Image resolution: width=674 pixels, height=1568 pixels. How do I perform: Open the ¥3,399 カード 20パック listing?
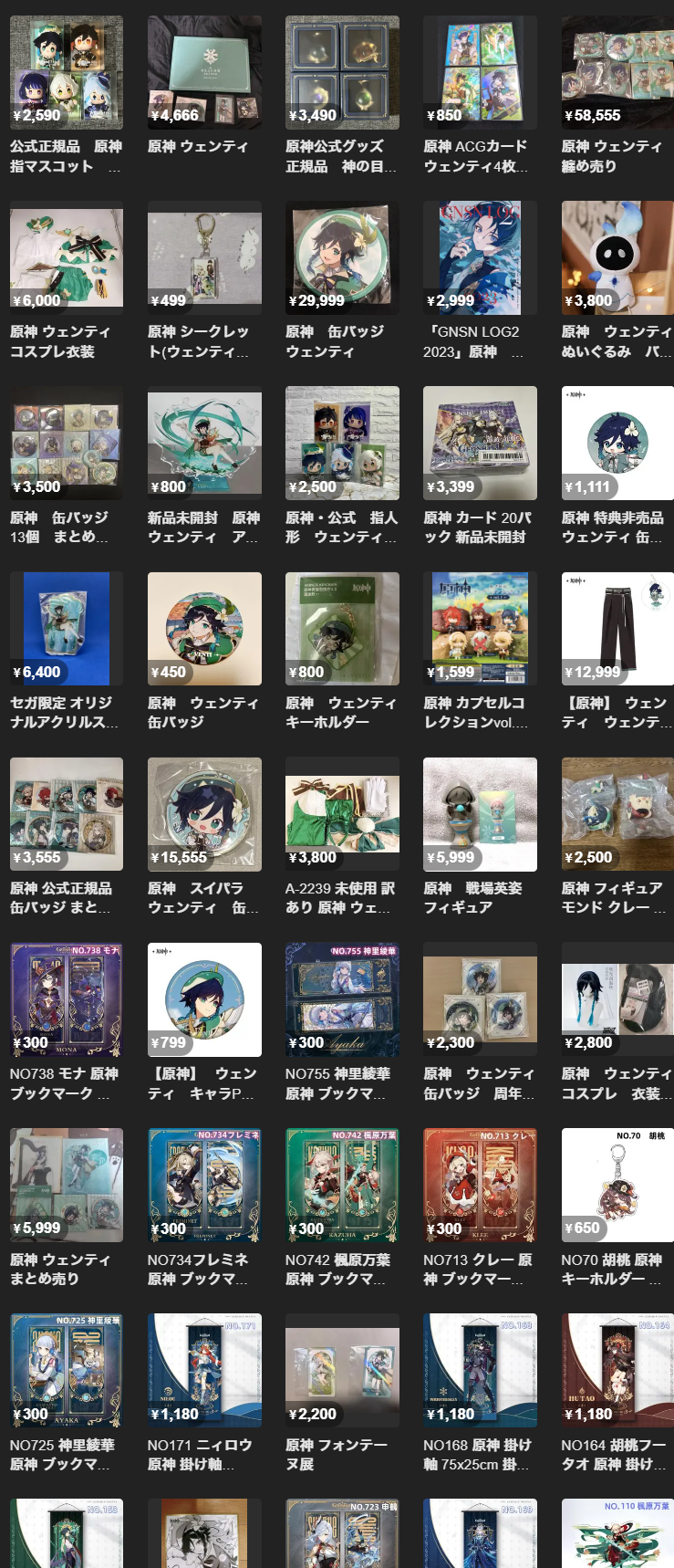click(x=480, y=443)
